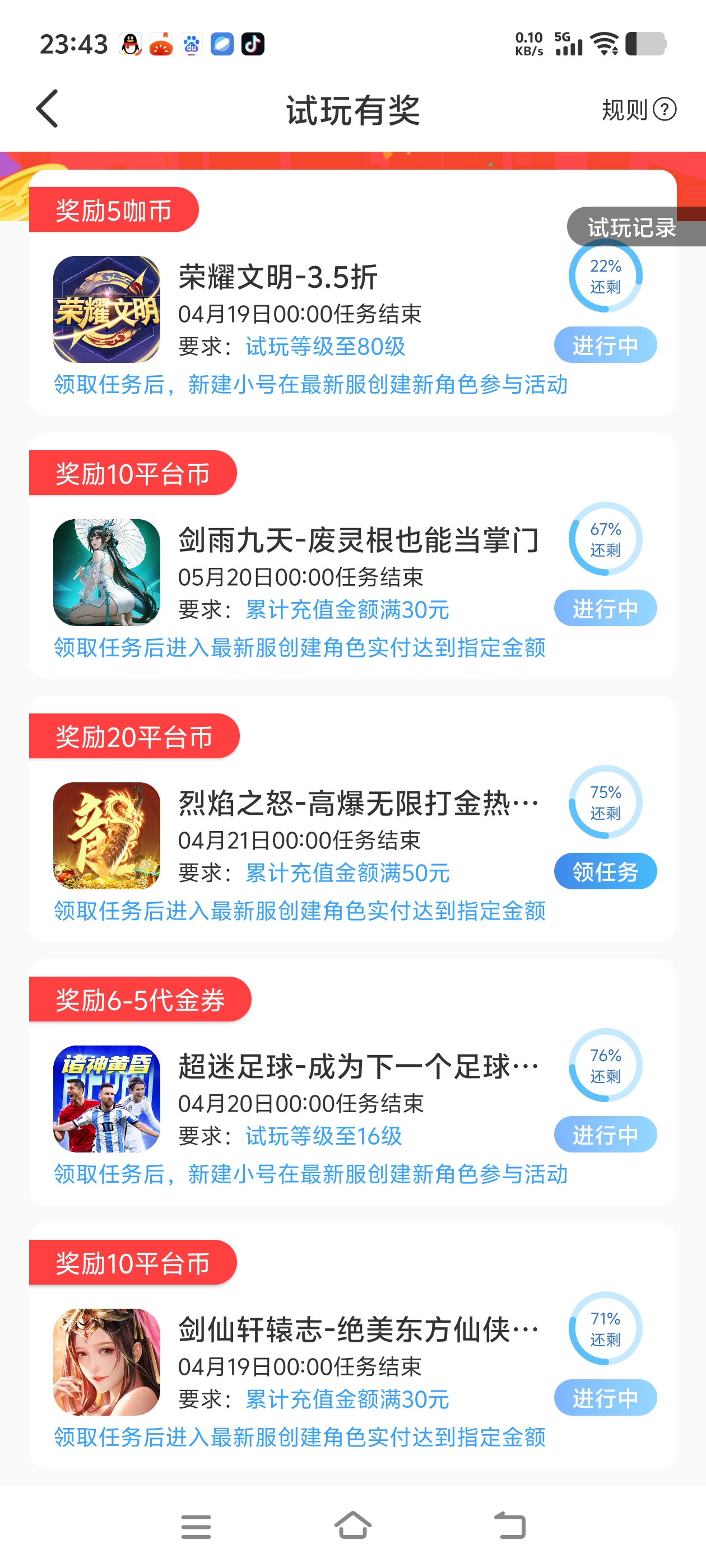This screenshot has height=1568, width=706.
Task: Tap 进行中 for 剑仙轩辕志
Action: pos(604,1397)
